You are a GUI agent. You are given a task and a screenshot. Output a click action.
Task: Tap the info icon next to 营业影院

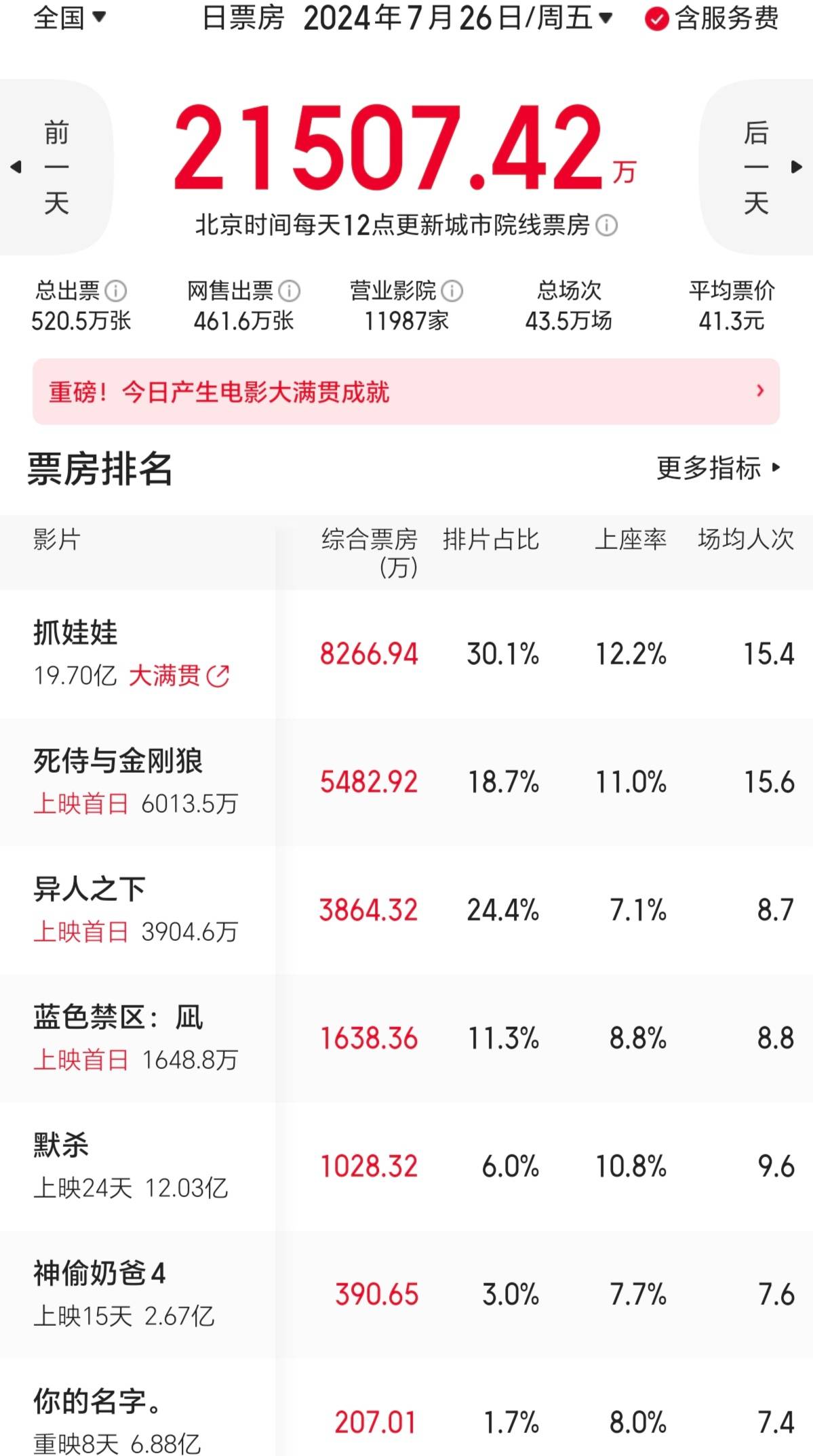coord(452,291)
